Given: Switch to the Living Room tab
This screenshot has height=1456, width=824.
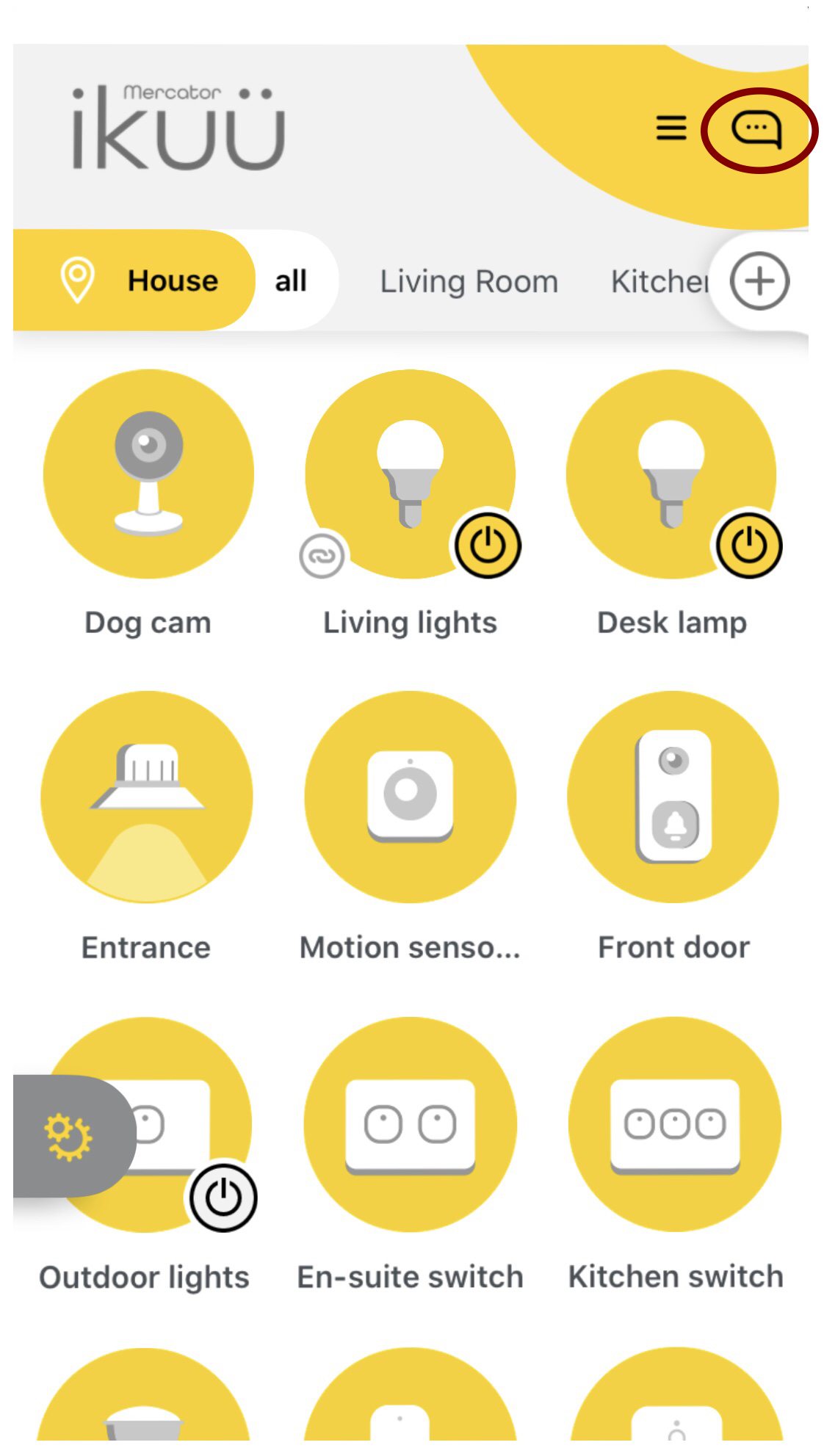Looking at the screenshot, I should click(469, 282).
